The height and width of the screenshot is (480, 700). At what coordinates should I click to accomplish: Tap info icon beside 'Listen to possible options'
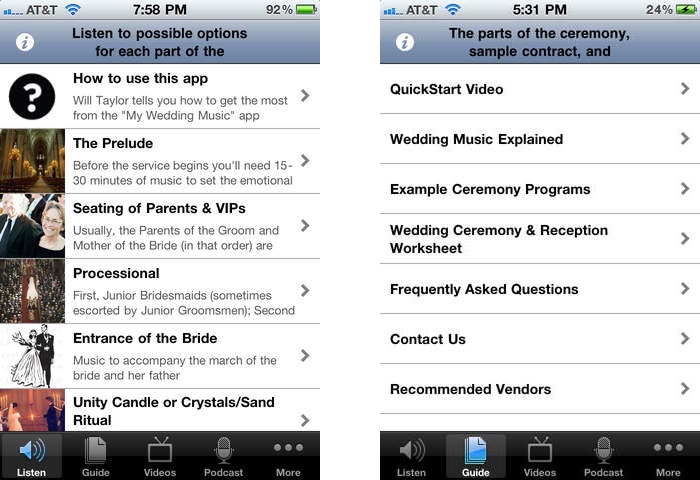(x=25, y=42)
